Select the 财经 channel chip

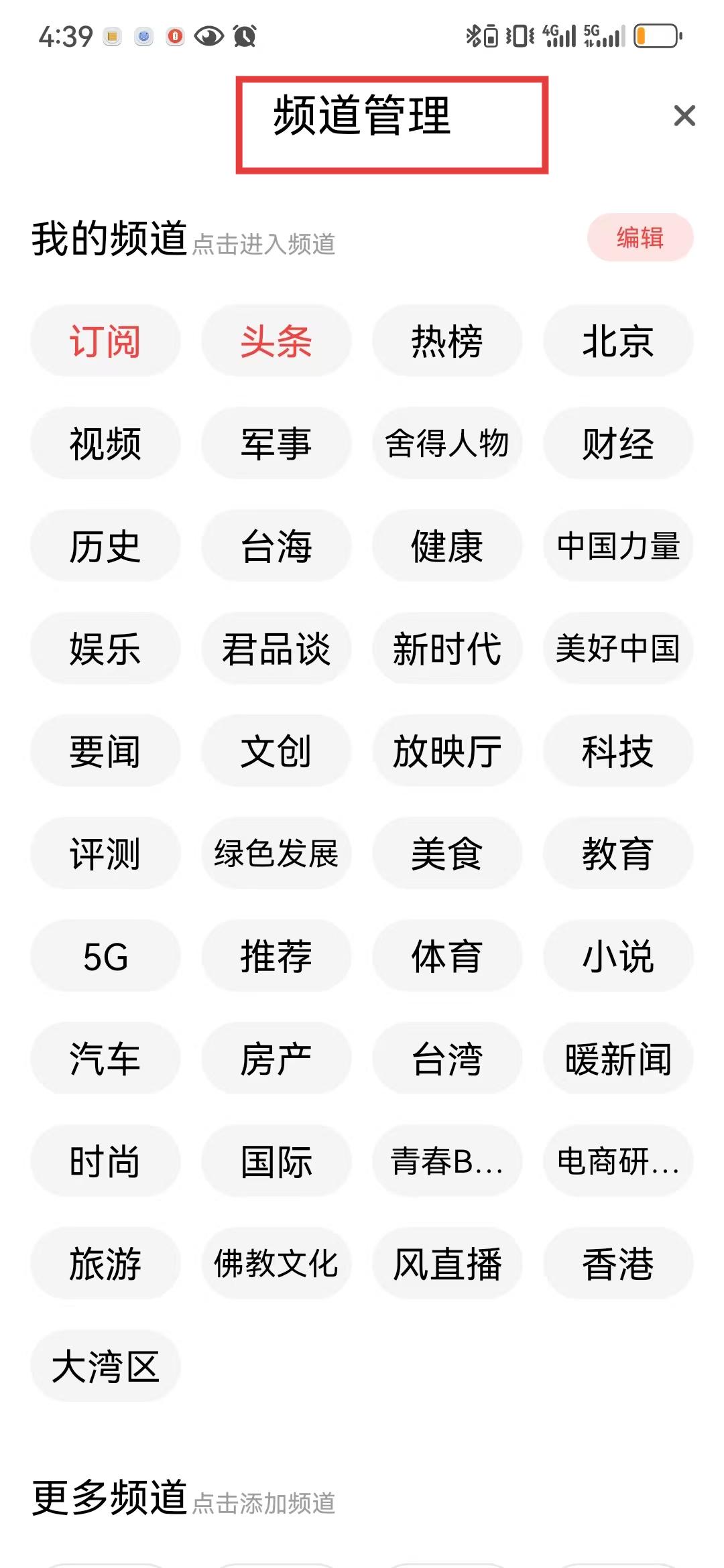[617, 444]
